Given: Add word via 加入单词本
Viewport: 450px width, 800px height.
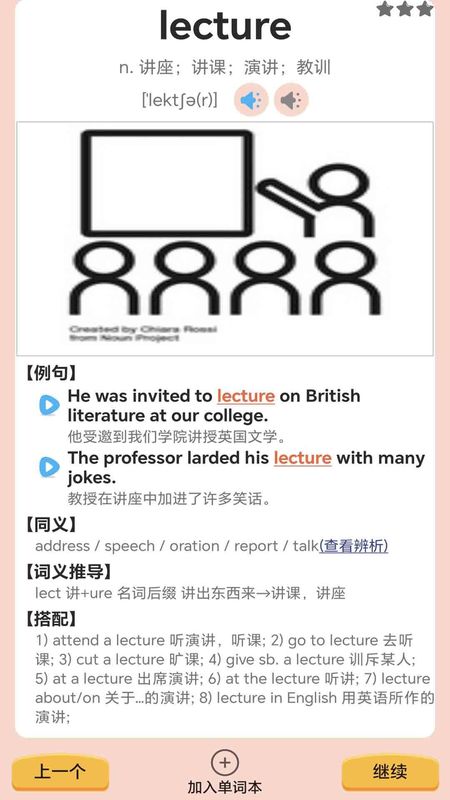Looking at the screenshot, I should click(x=224, y=773).
